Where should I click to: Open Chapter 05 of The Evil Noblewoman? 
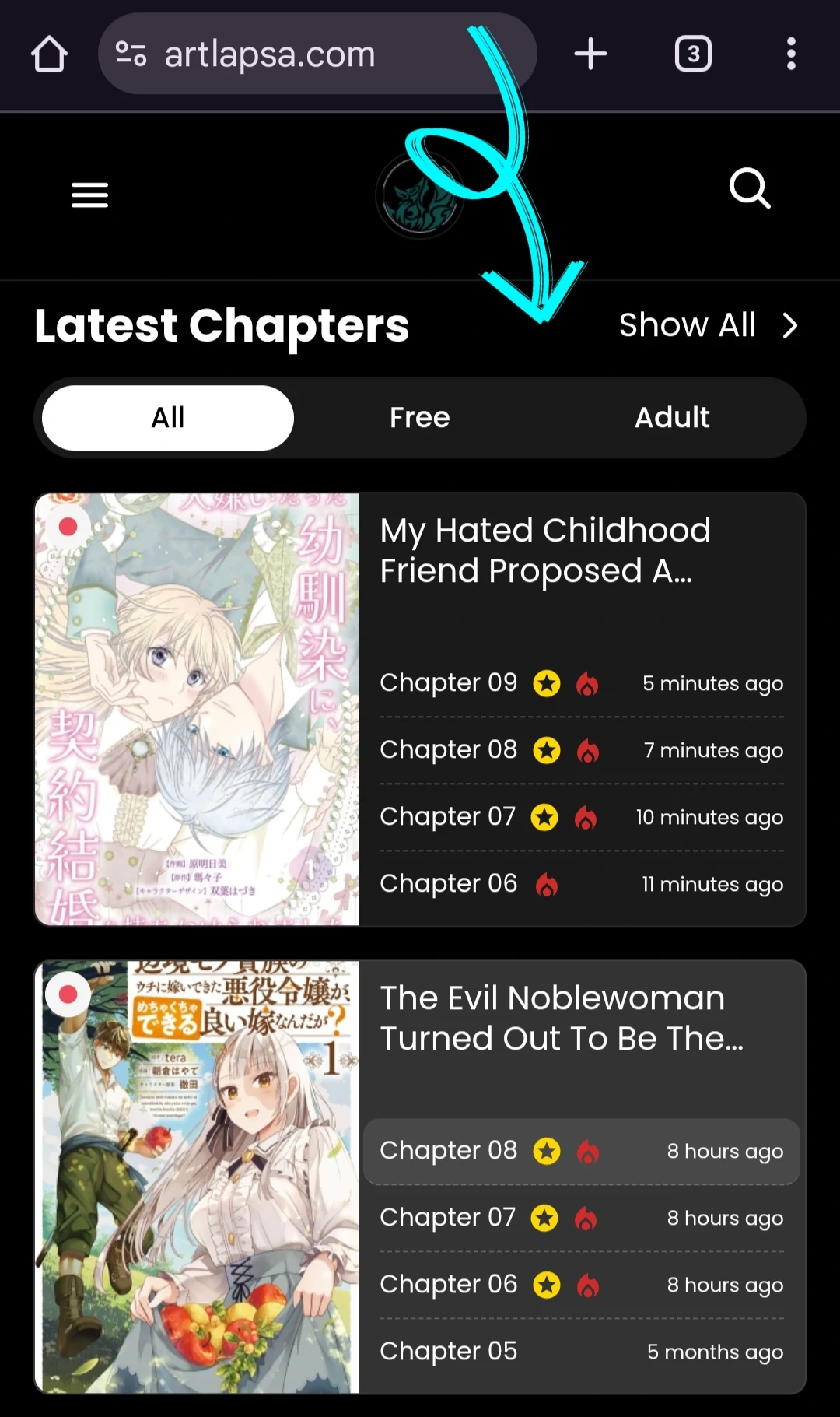pyautogui.click(x=448, y=1352)
